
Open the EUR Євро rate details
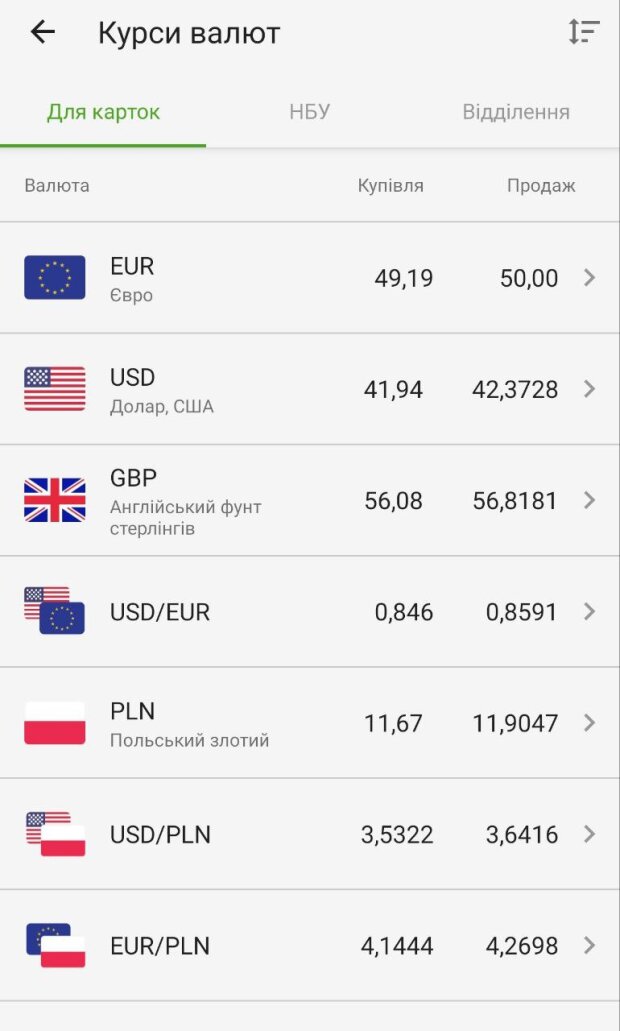click(x=310, y=278)
